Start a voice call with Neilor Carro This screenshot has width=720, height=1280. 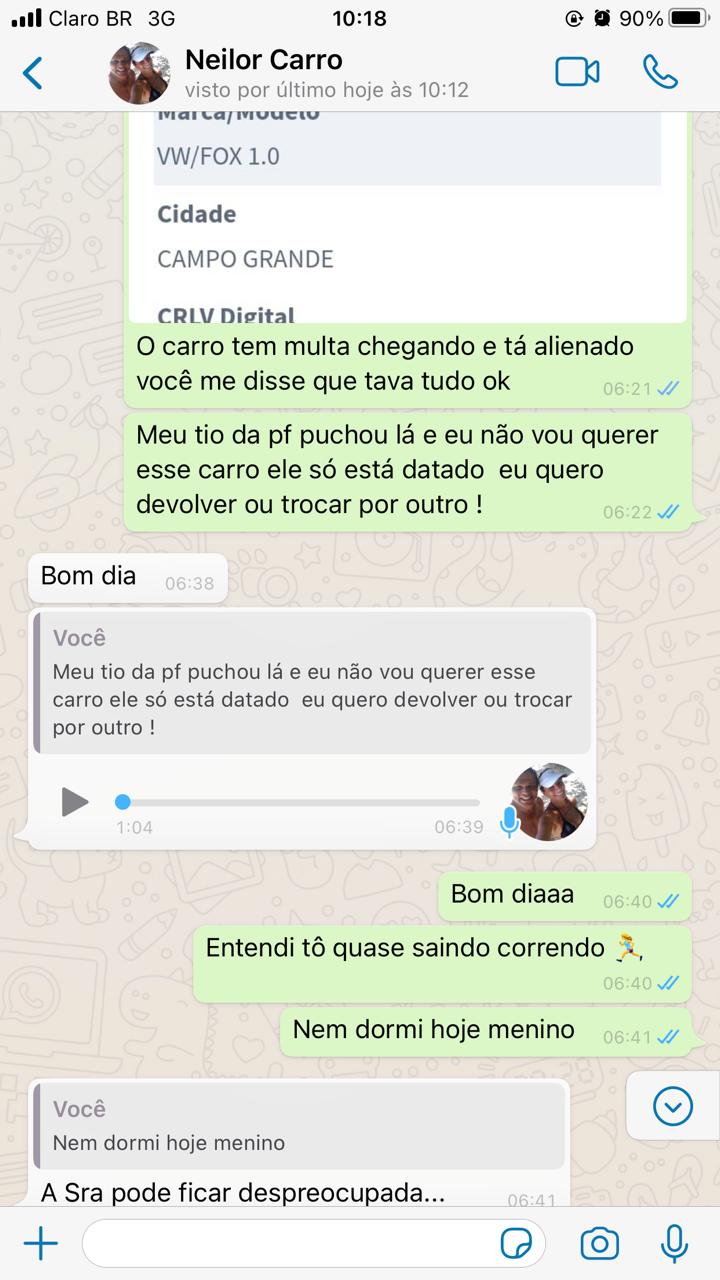click(660, 72)
